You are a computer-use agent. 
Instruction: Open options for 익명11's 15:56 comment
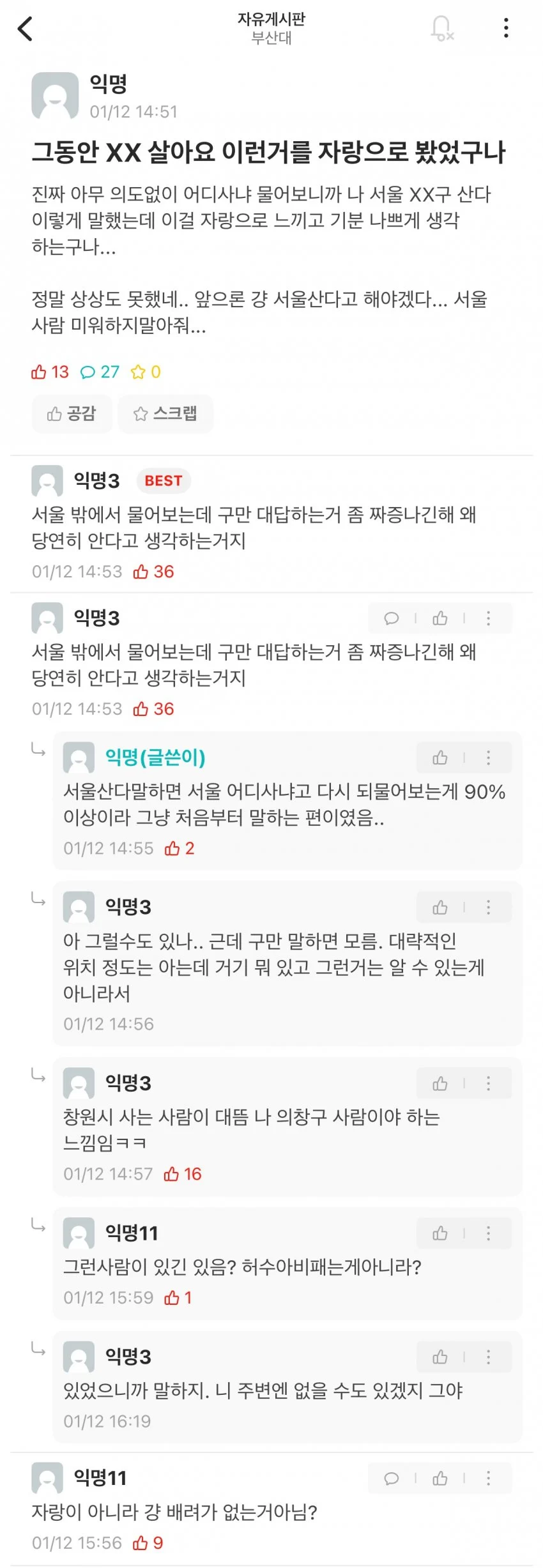click(488, 1479)
